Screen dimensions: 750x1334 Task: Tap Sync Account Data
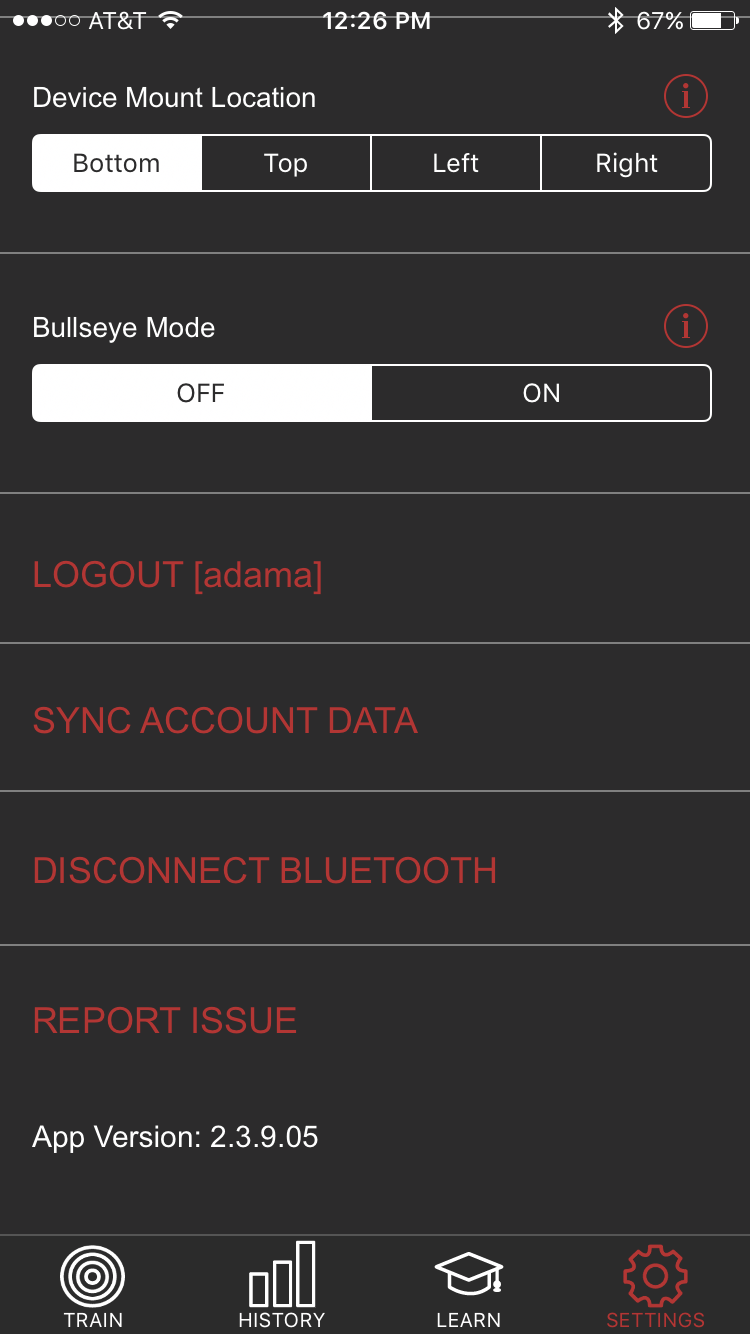pyautogui.click(x=225, y=721)
